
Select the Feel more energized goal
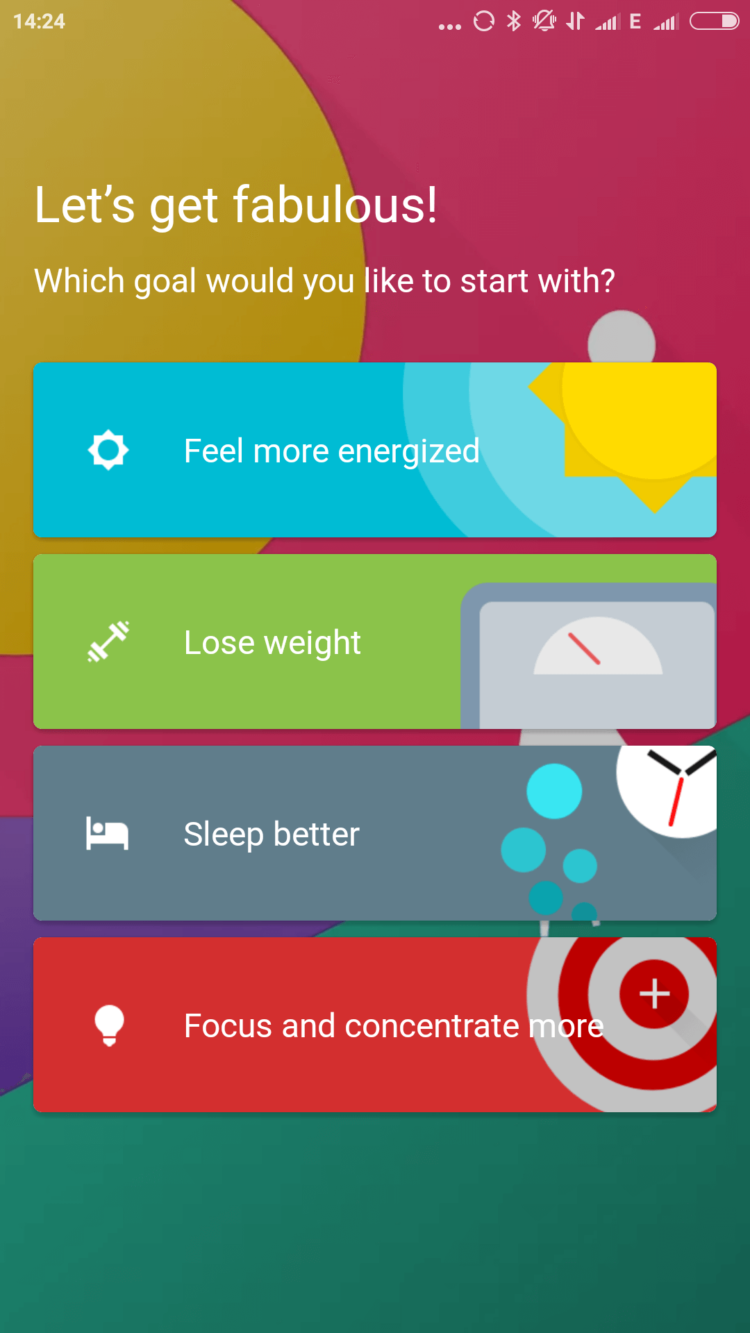374,450
